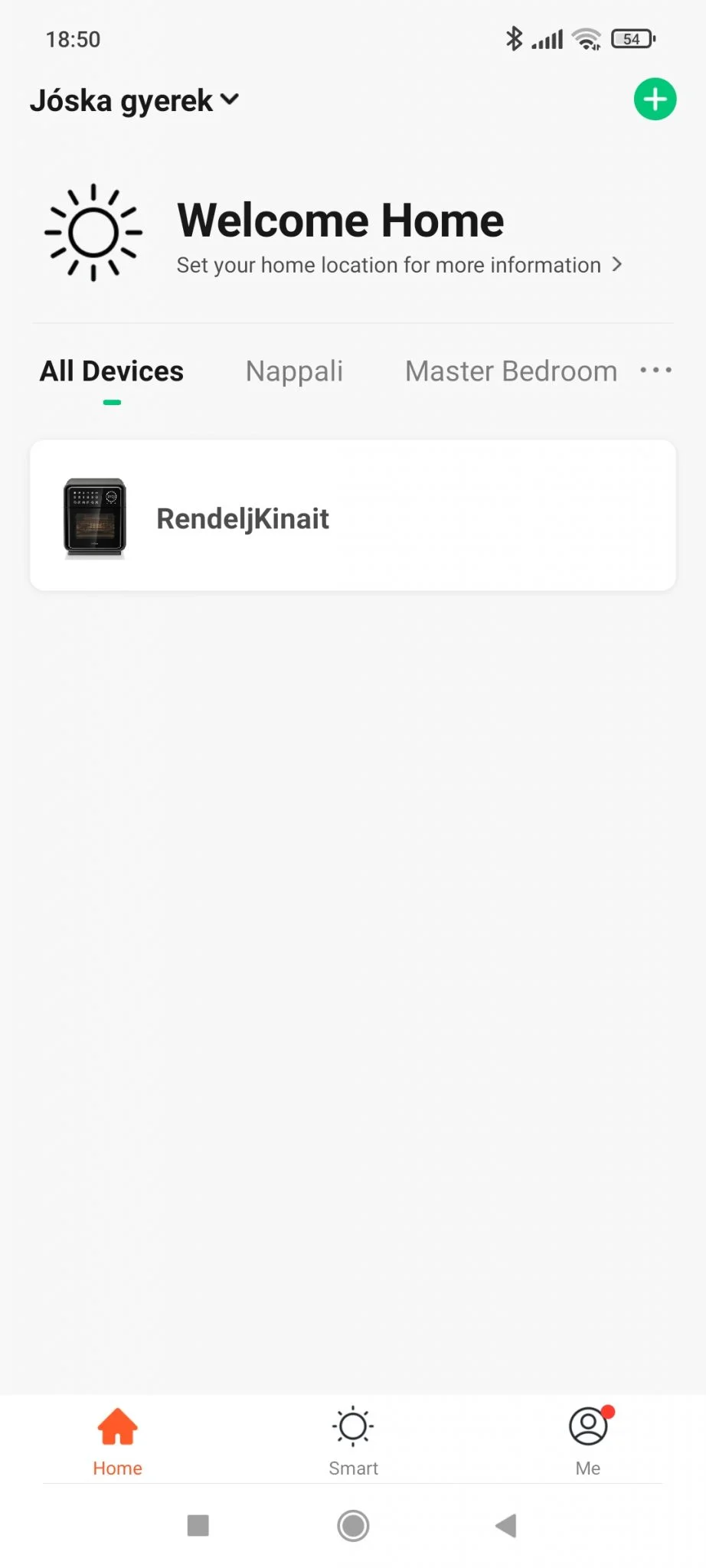Switch to the Smart tab
The image size is (706, 1568).
[x=353, y=1441]
